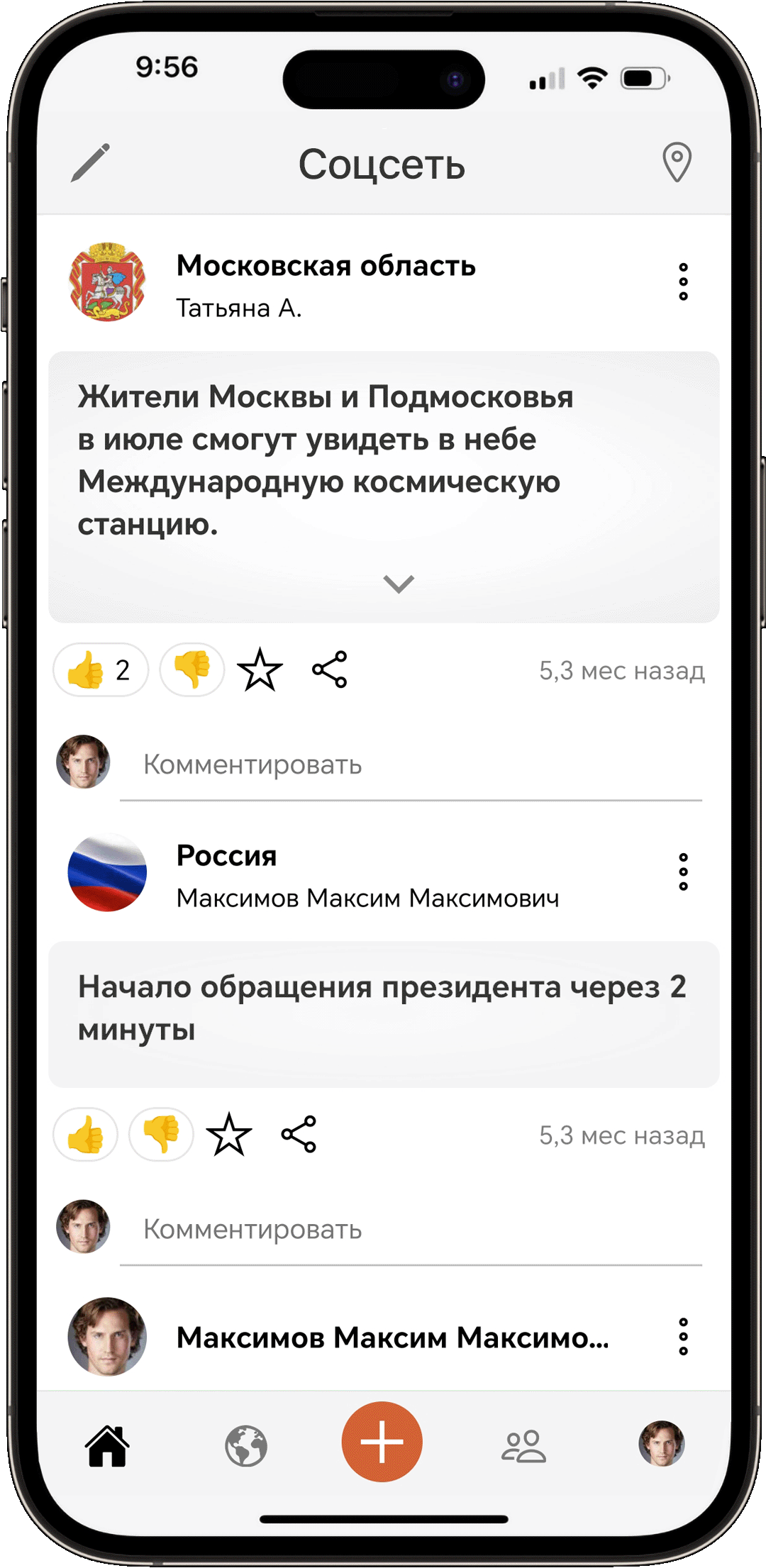Open options for Россия post
The image size is (766, 1568).
pyautogui.click(x=683, y=872)
